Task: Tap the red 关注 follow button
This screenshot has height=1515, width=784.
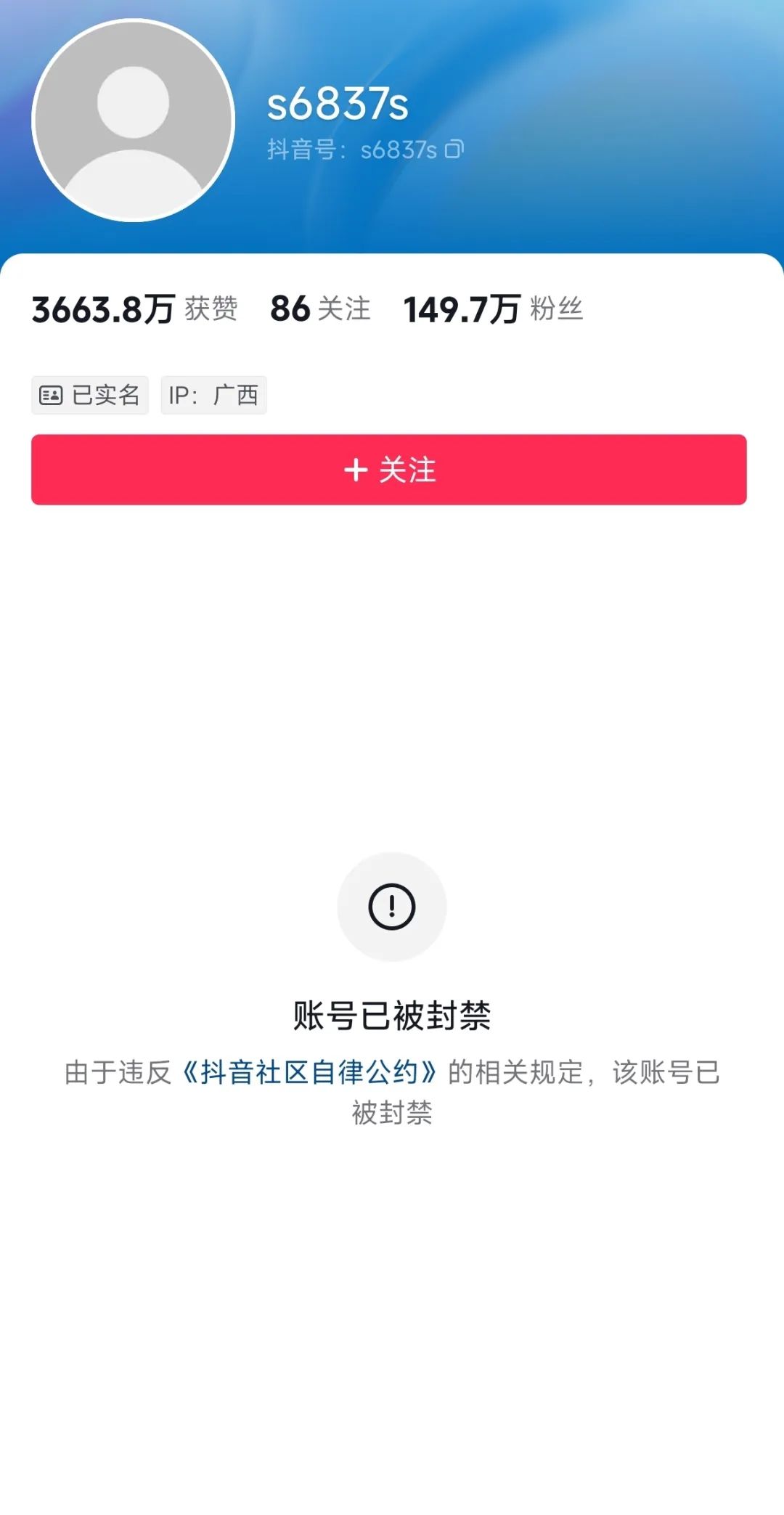Action: (x=389, y=470)
